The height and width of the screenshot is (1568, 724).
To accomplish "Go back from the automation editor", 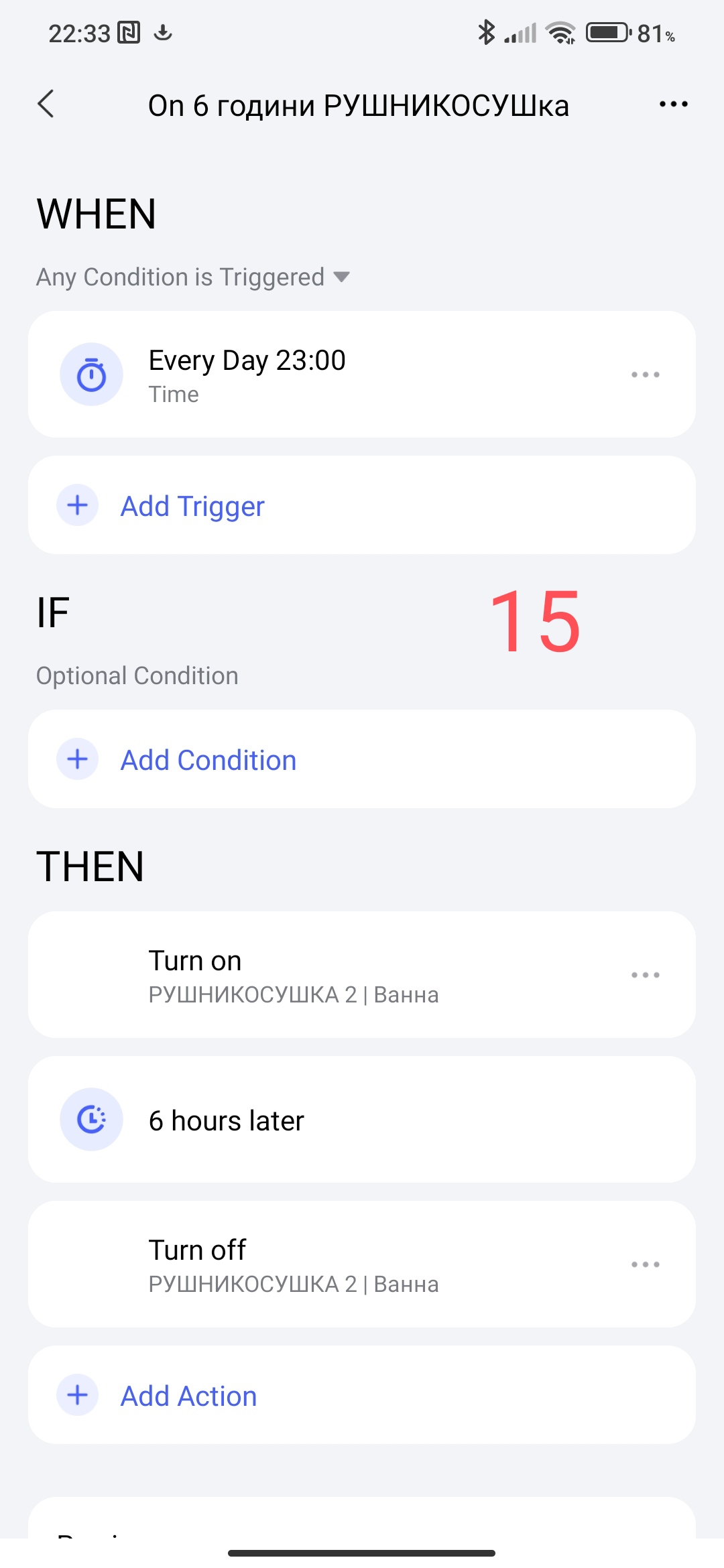I will 46,105.
